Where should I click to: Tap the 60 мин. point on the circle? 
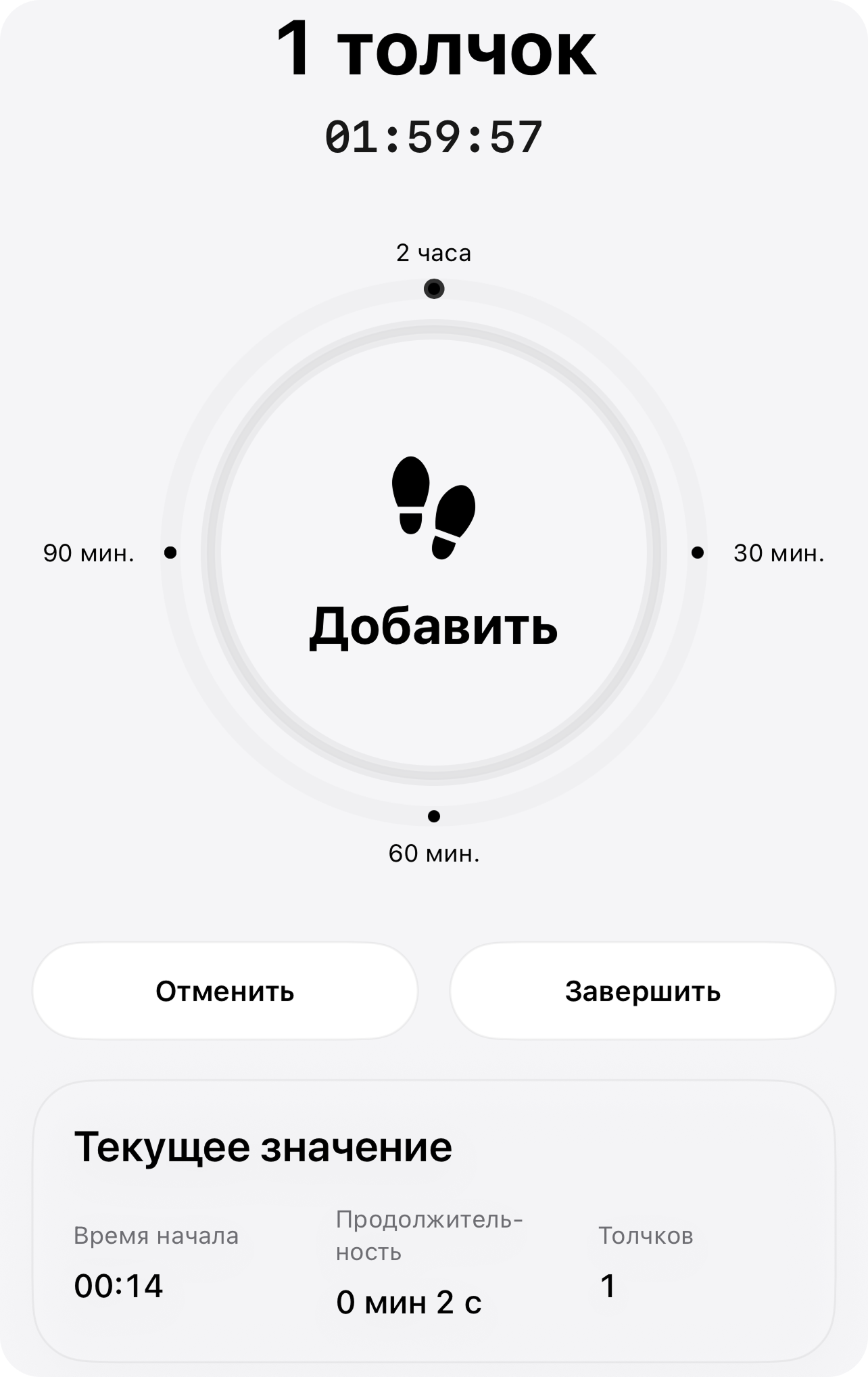point(435,816)
